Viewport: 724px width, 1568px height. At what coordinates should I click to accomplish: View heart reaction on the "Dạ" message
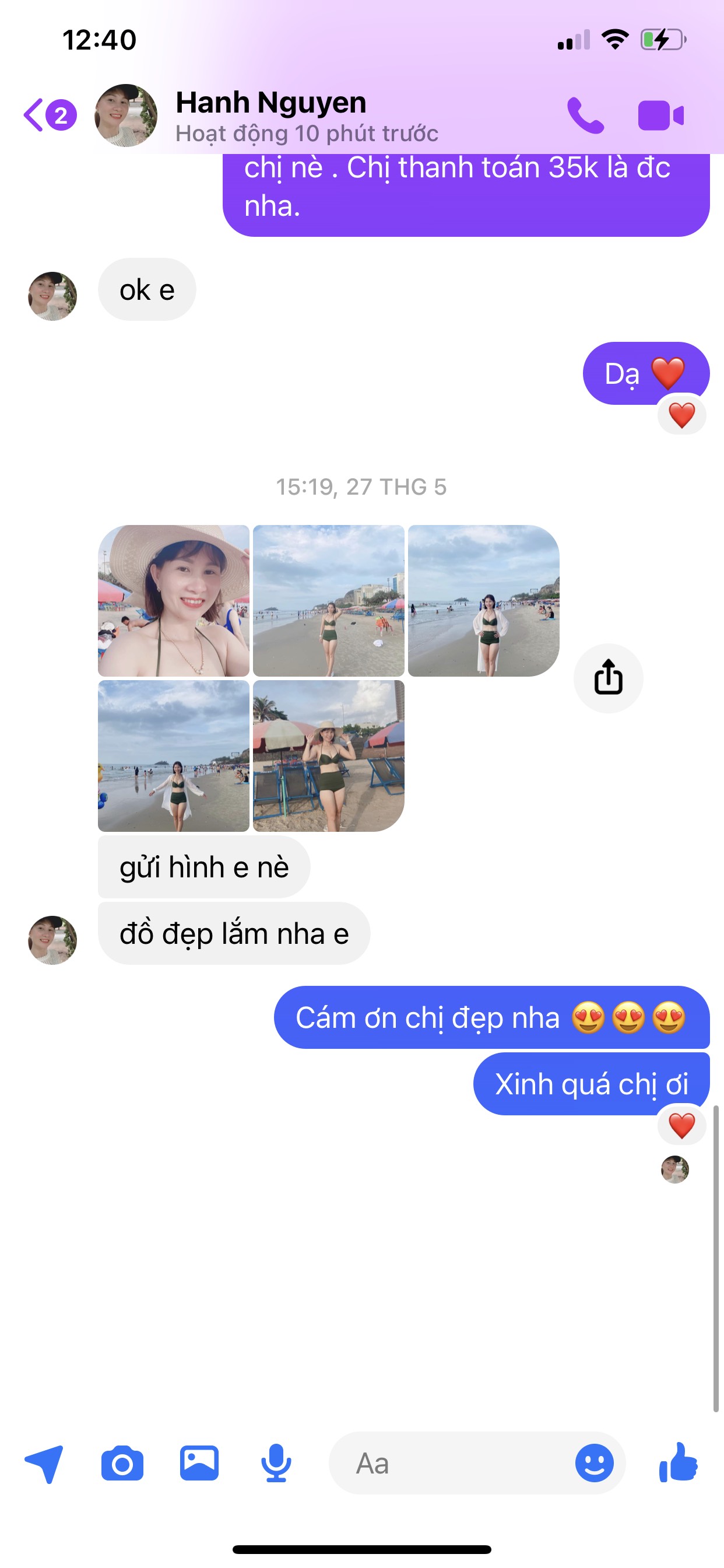(681, 416)
